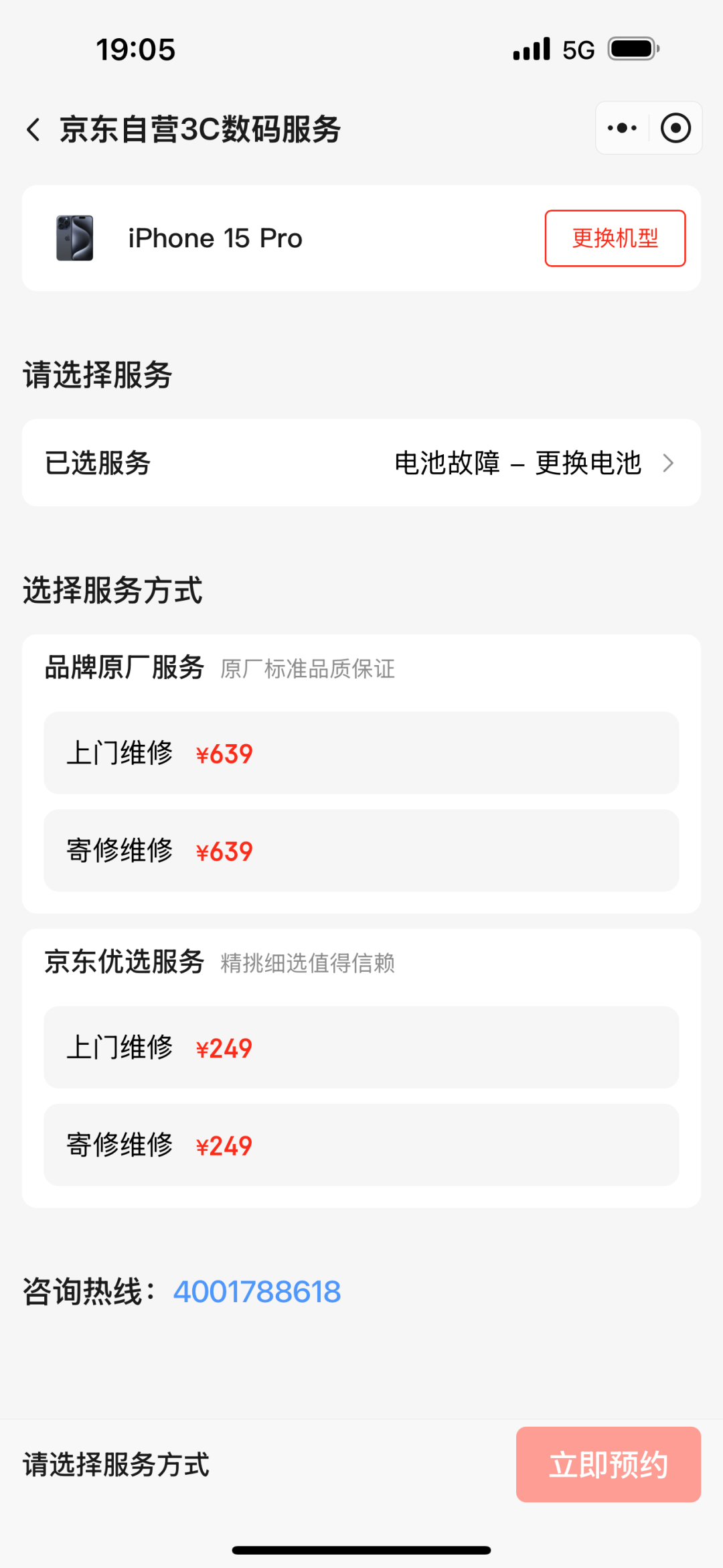Click the back arrow to leave service page
This screenshot has width=723, height=1568.
click(x=33, y=129)
